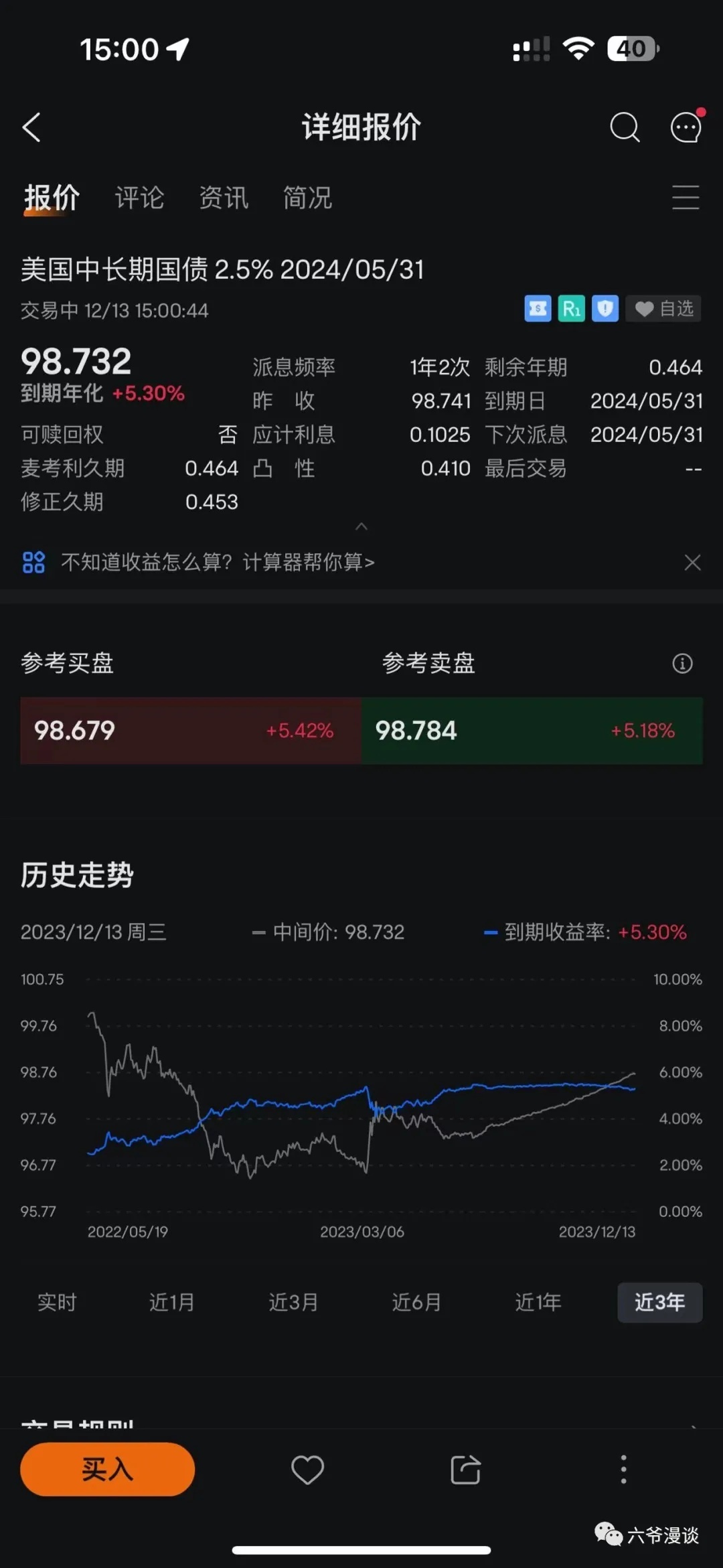Share this bond quote
This screenshot has width=723, height=1568.
[465, 1470]
